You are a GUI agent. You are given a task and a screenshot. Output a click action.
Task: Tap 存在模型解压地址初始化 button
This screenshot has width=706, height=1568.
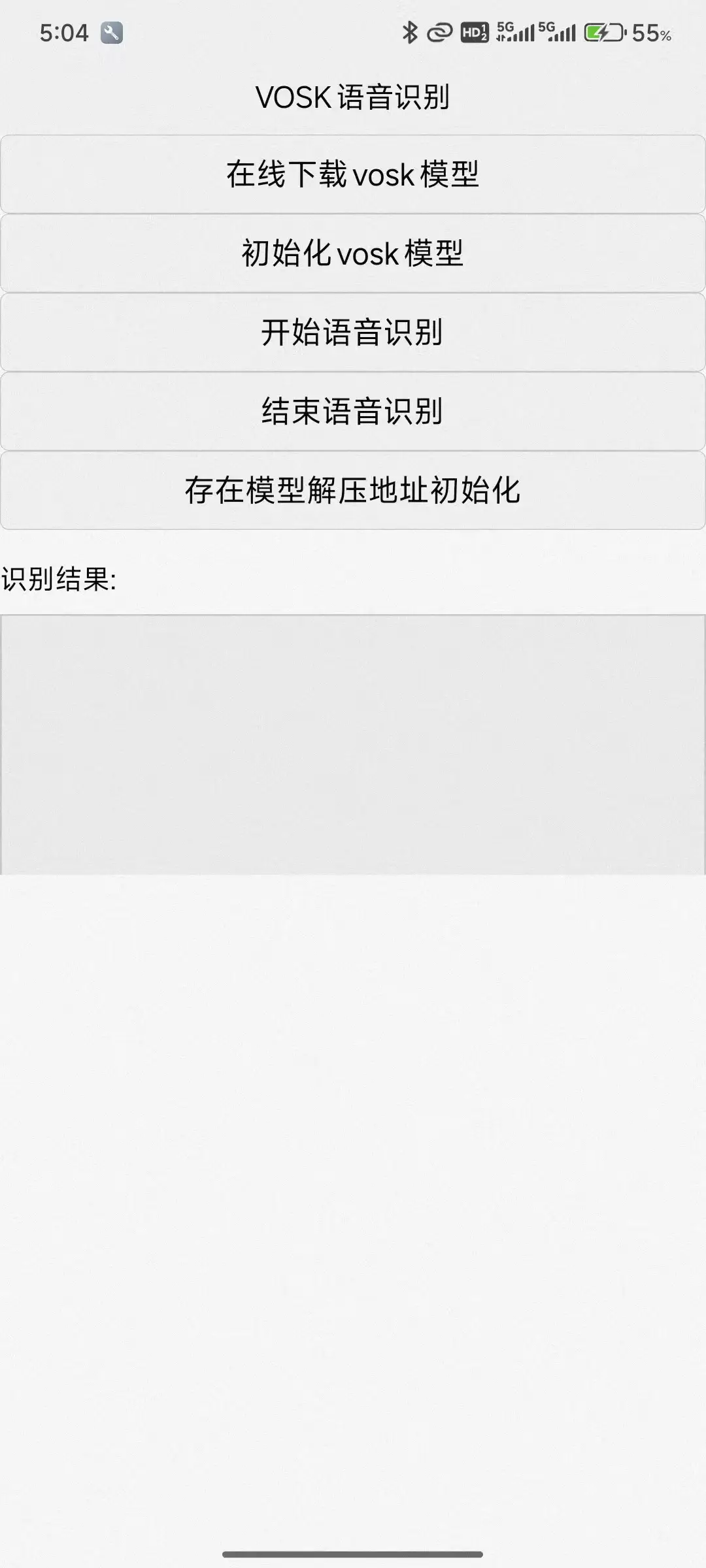point(353,491)
